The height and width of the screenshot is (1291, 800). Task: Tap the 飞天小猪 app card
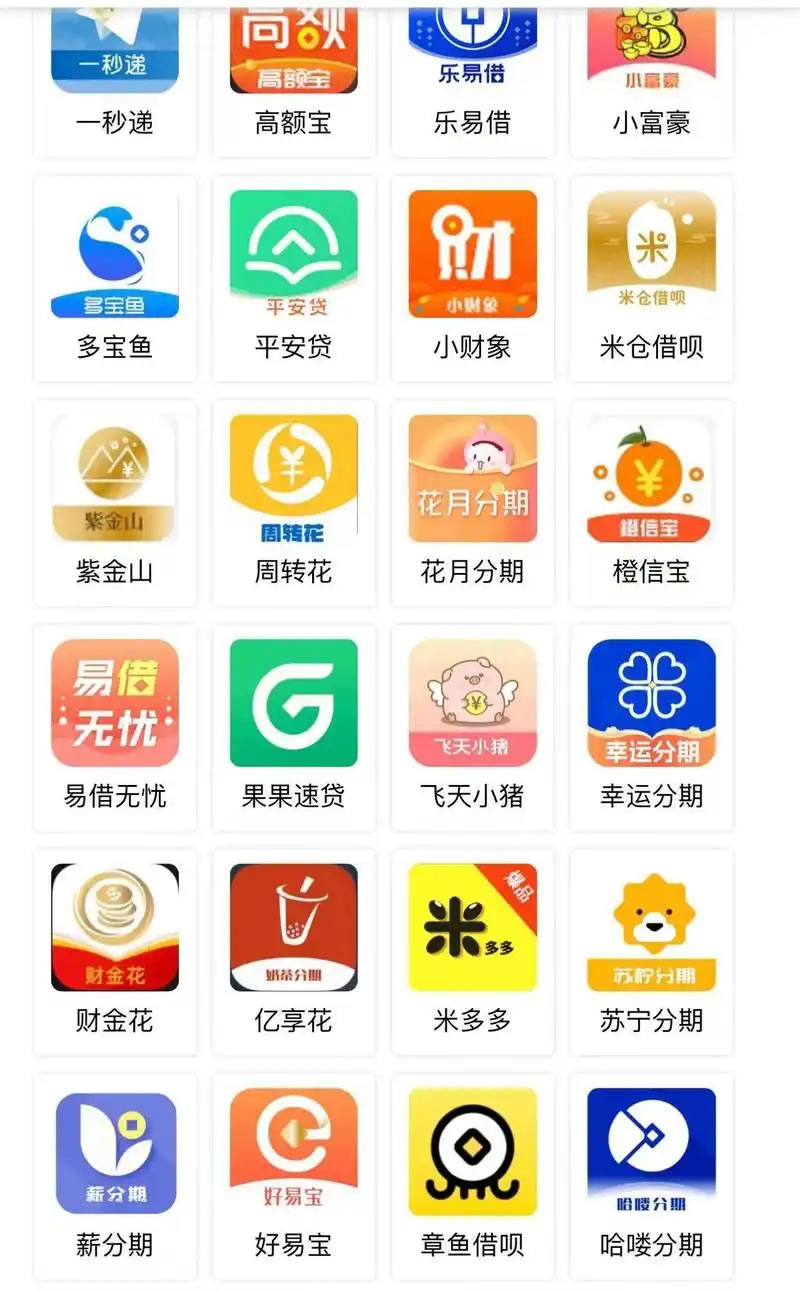coord(473,703)
